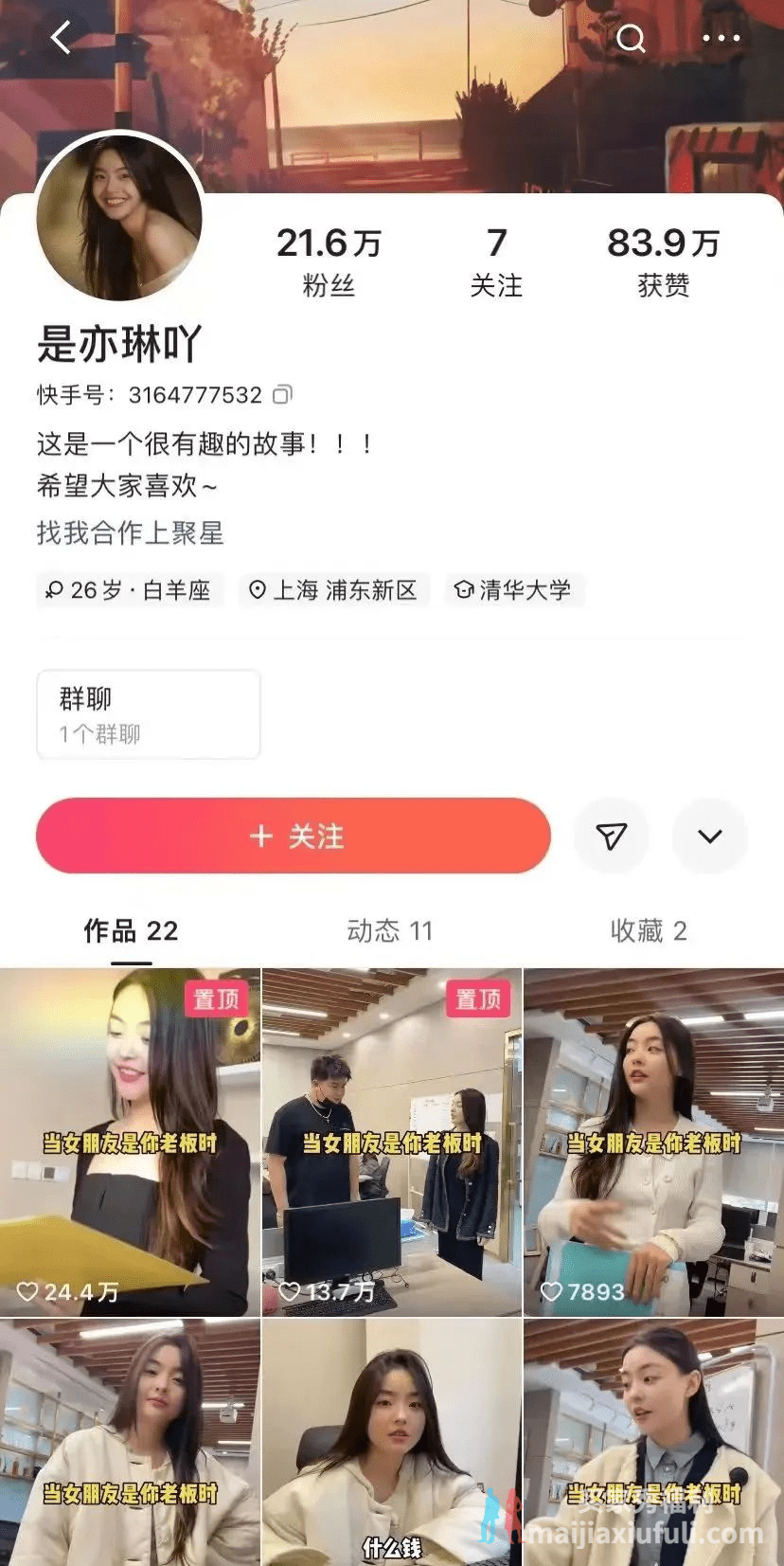Image resolution: width=784 pixels, height=1566 pixels.
Task: Open the 关注 following list
Action: [x=496, y=261]
